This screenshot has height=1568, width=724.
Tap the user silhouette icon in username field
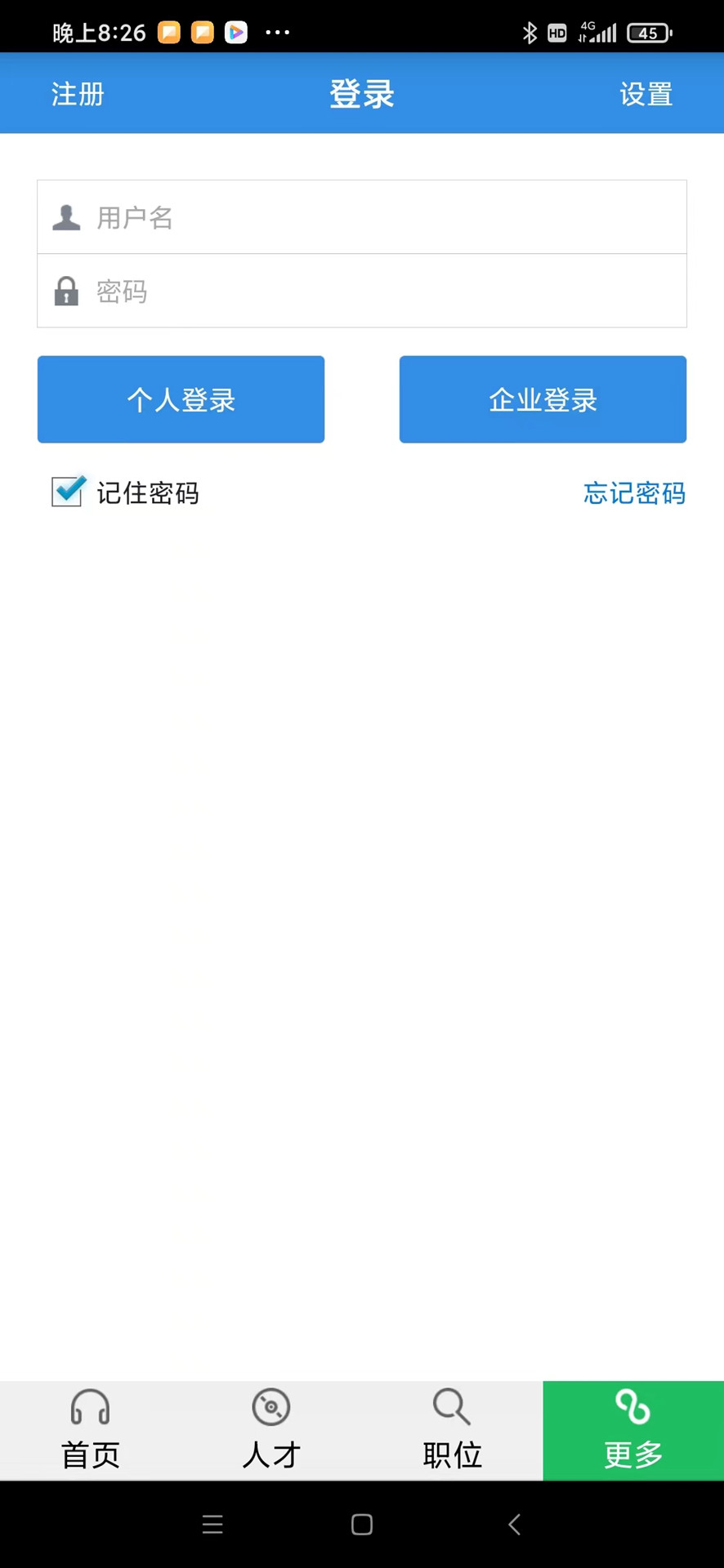pyautogui.click(x=66, y=216)
